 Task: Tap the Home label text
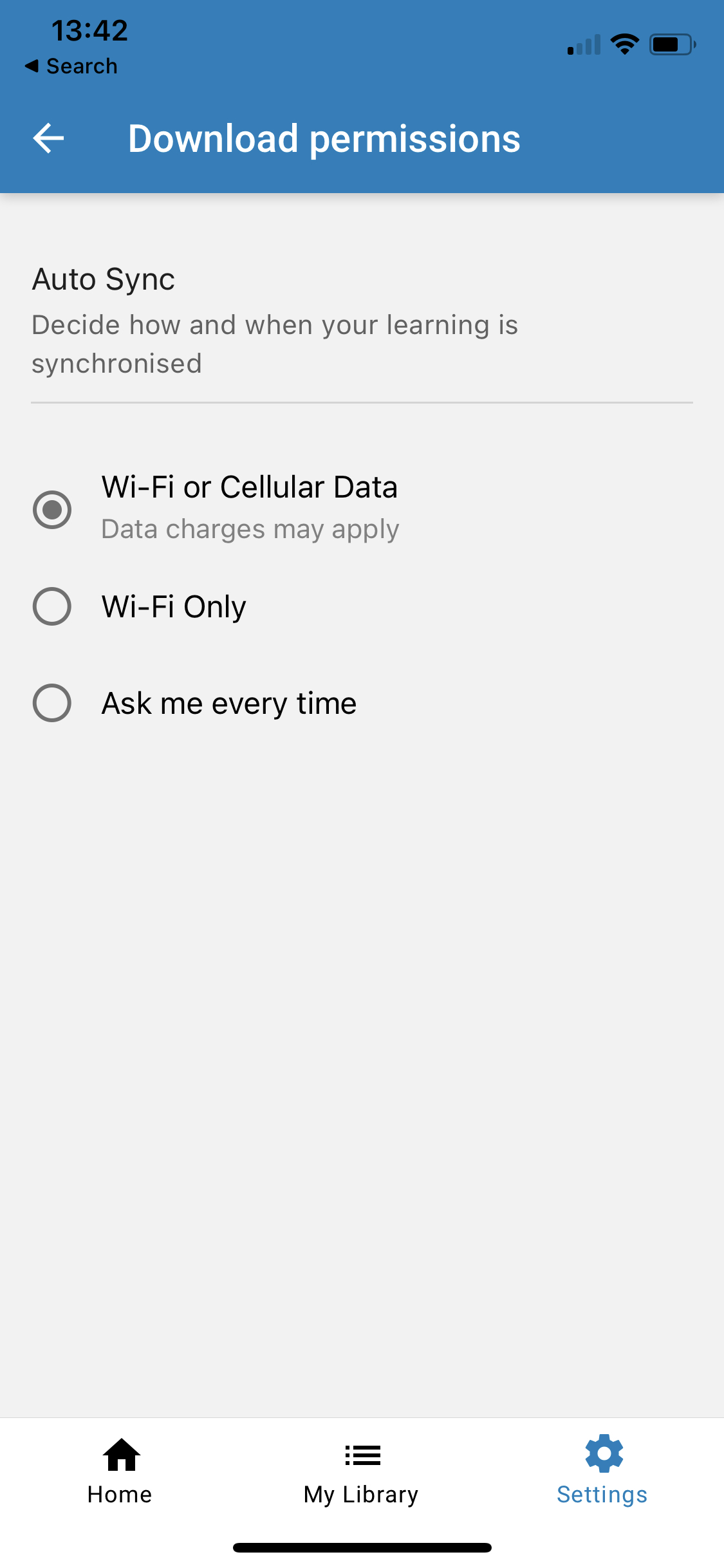point(119,1495)
